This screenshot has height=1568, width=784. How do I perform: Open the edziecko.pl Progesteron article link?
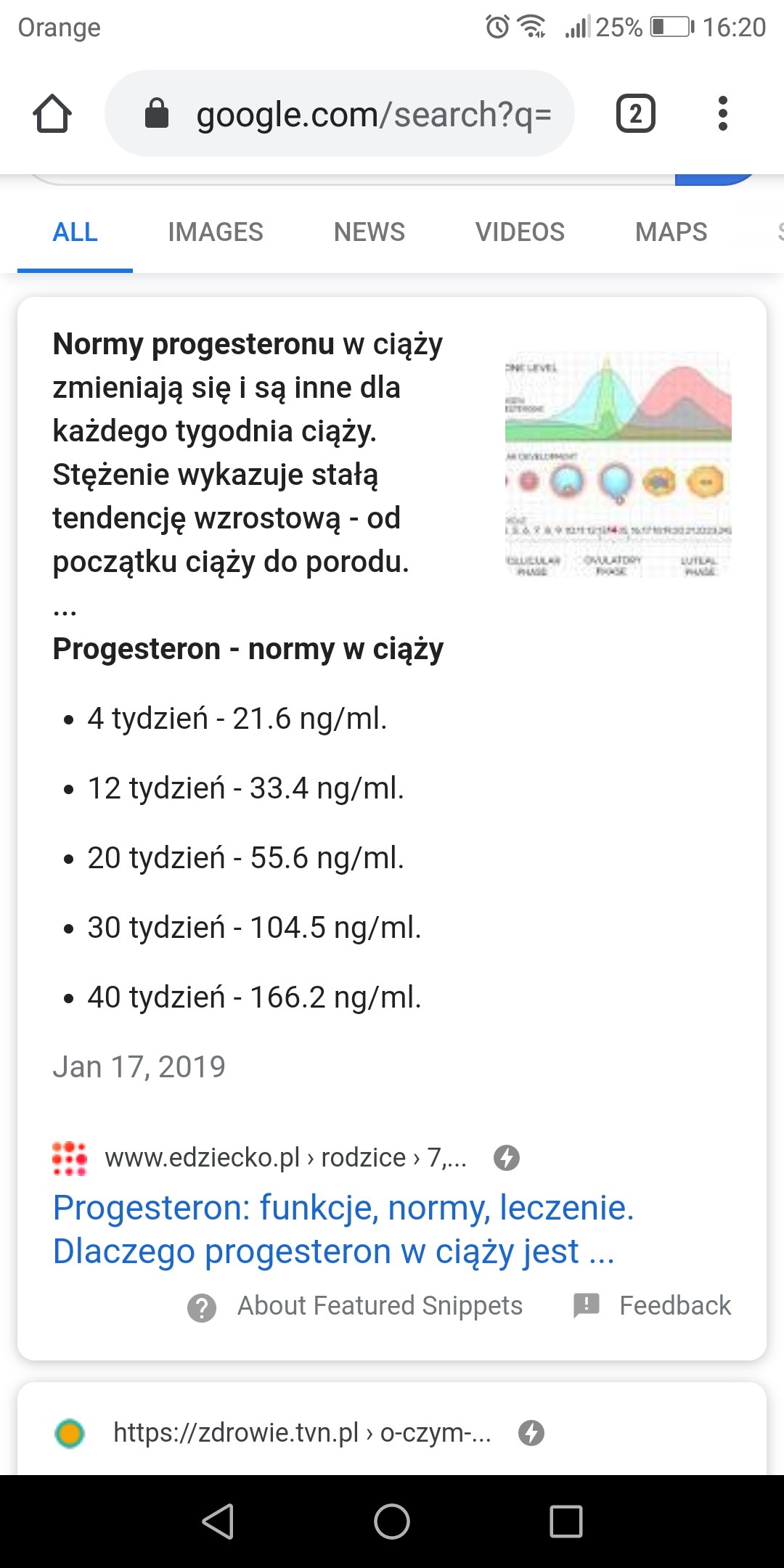[343, 1229]
